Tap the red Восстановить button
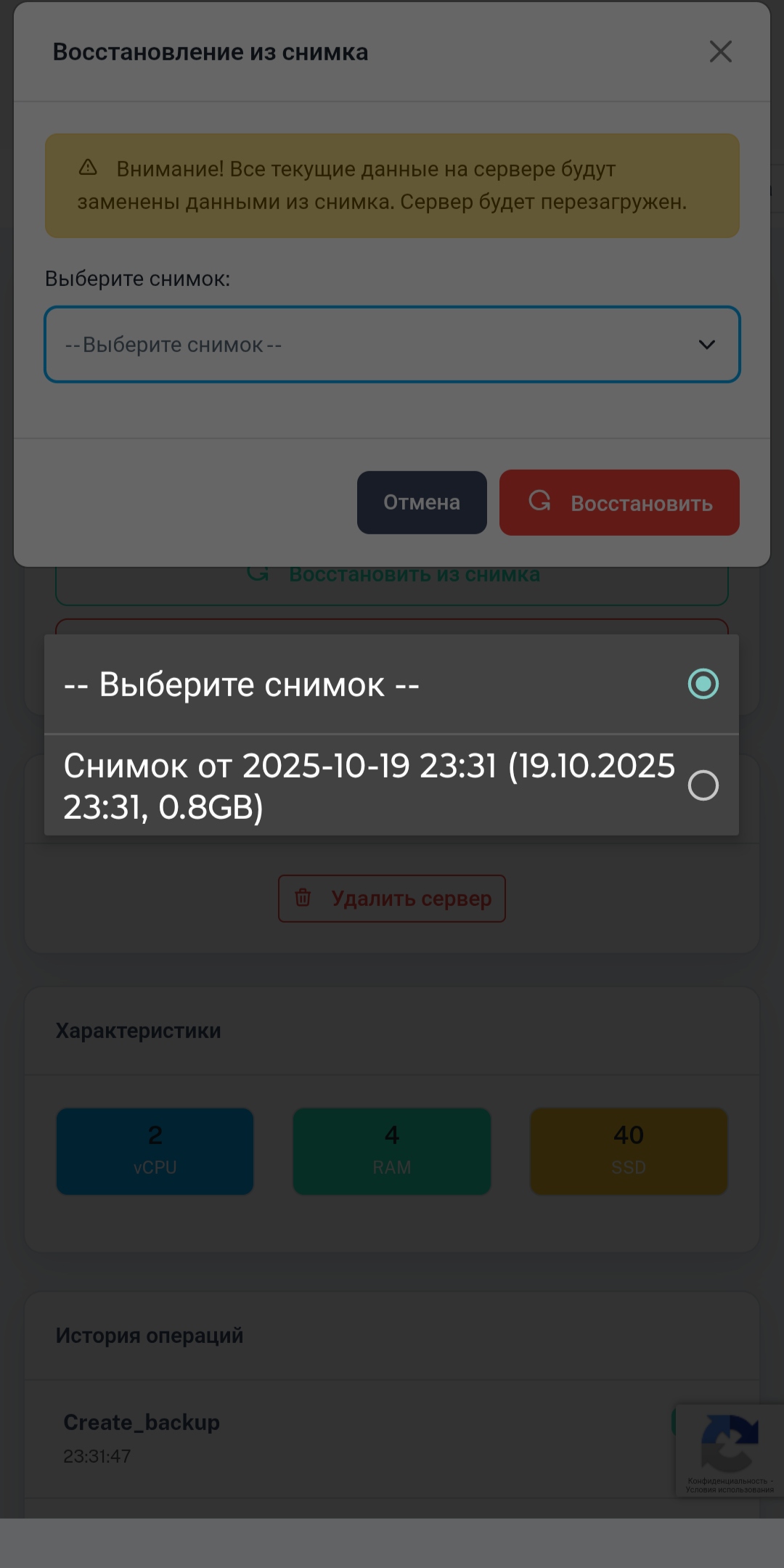Image resolution: width=784 pixels, height=1568 pixels. pyautogui.click(x=619, y=502)
